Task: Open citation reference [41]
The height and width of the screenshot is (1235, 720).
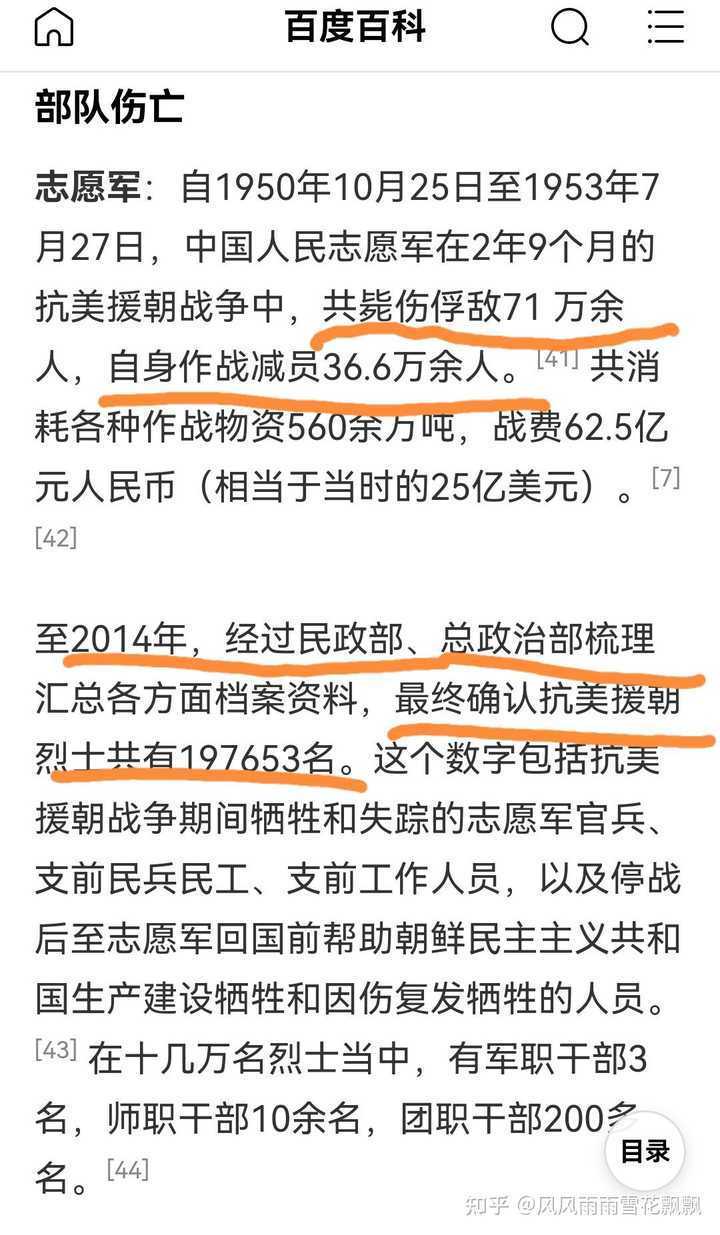Action: [x=558, y=359]
